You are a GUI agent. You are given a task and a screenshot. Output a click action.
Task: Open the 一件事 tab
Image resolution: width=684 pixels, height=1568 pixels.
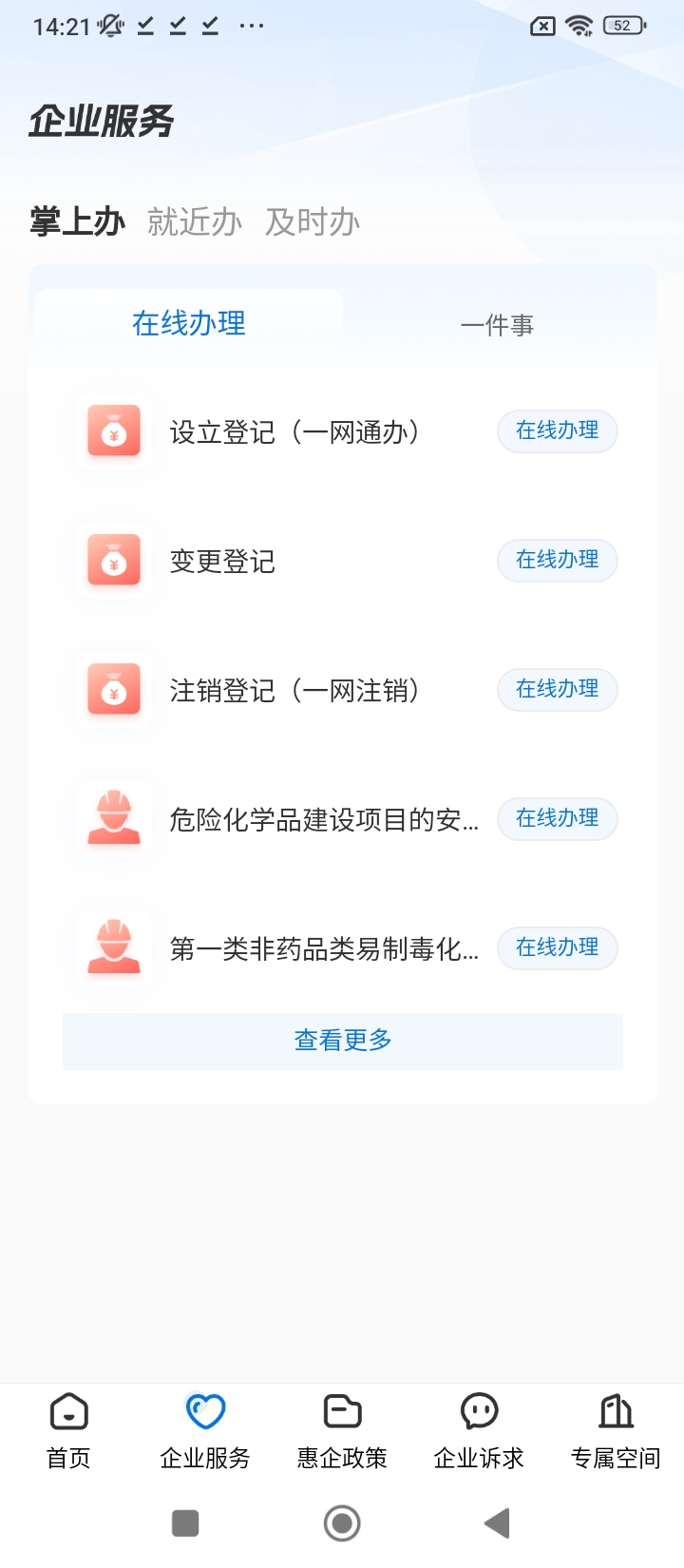coord(497,325)
